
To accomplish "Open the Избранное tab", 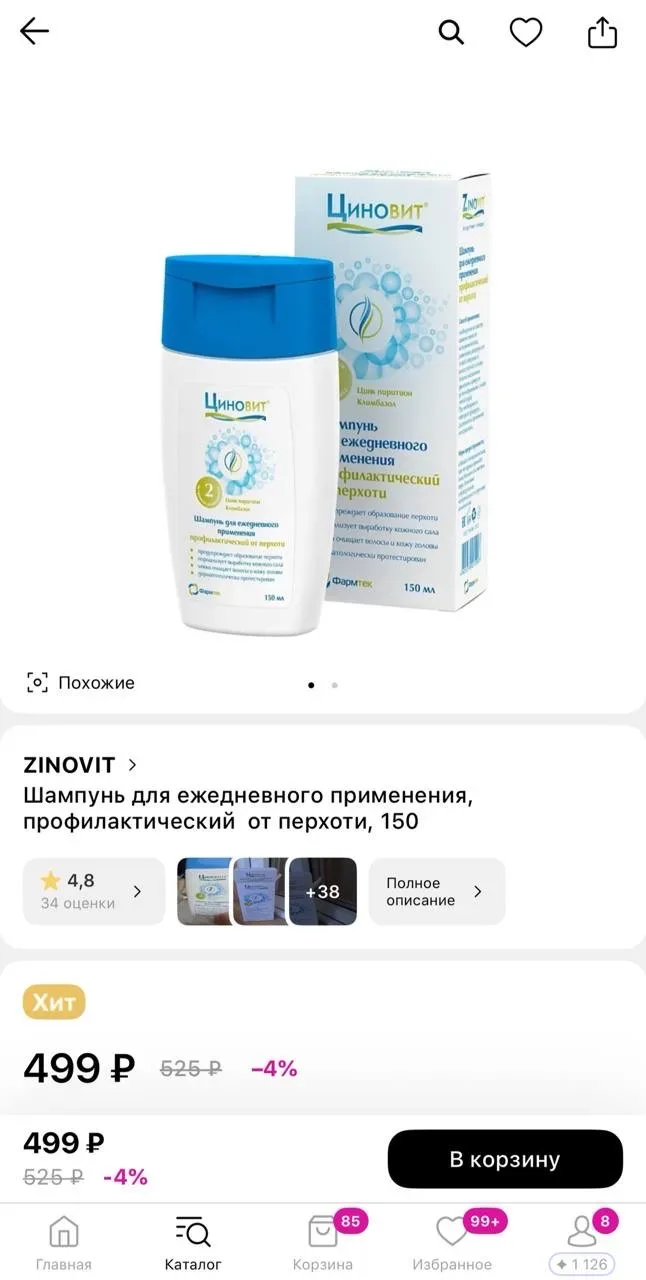I will click(x=452, y=1242).
